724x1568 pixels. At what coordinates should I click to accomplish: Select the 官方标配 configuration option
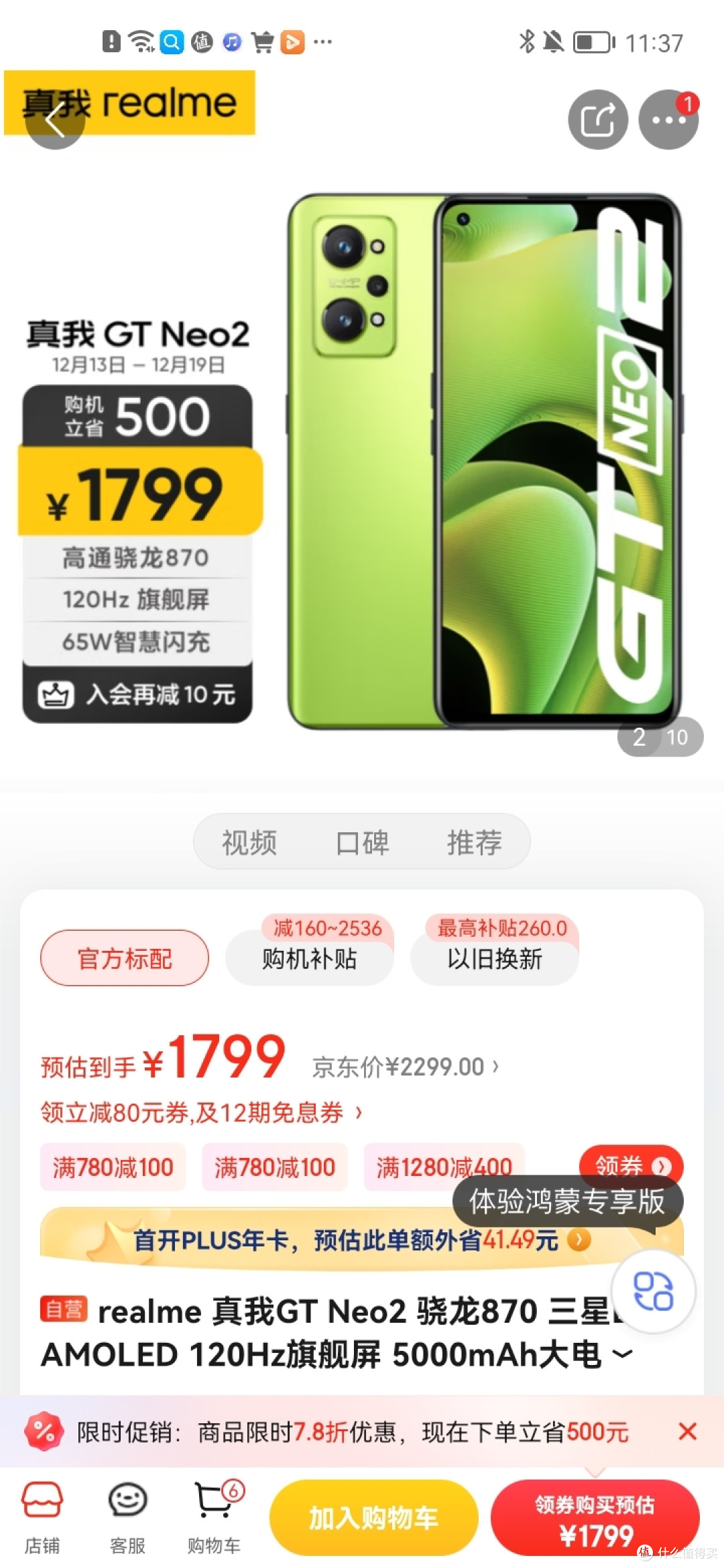tap(124, 958)
